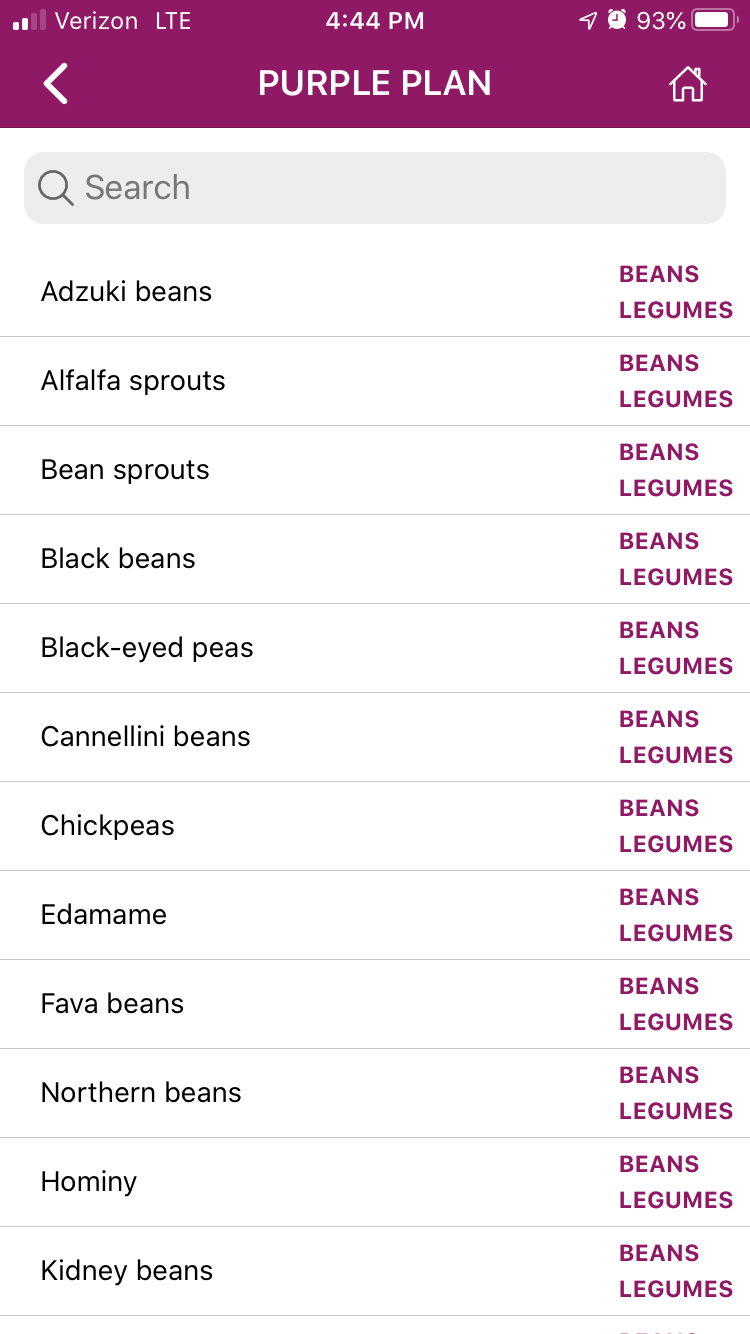This screenshot has height=1334, width=750.
Task: Open the home icon in the header
Action: pos(688,84)
